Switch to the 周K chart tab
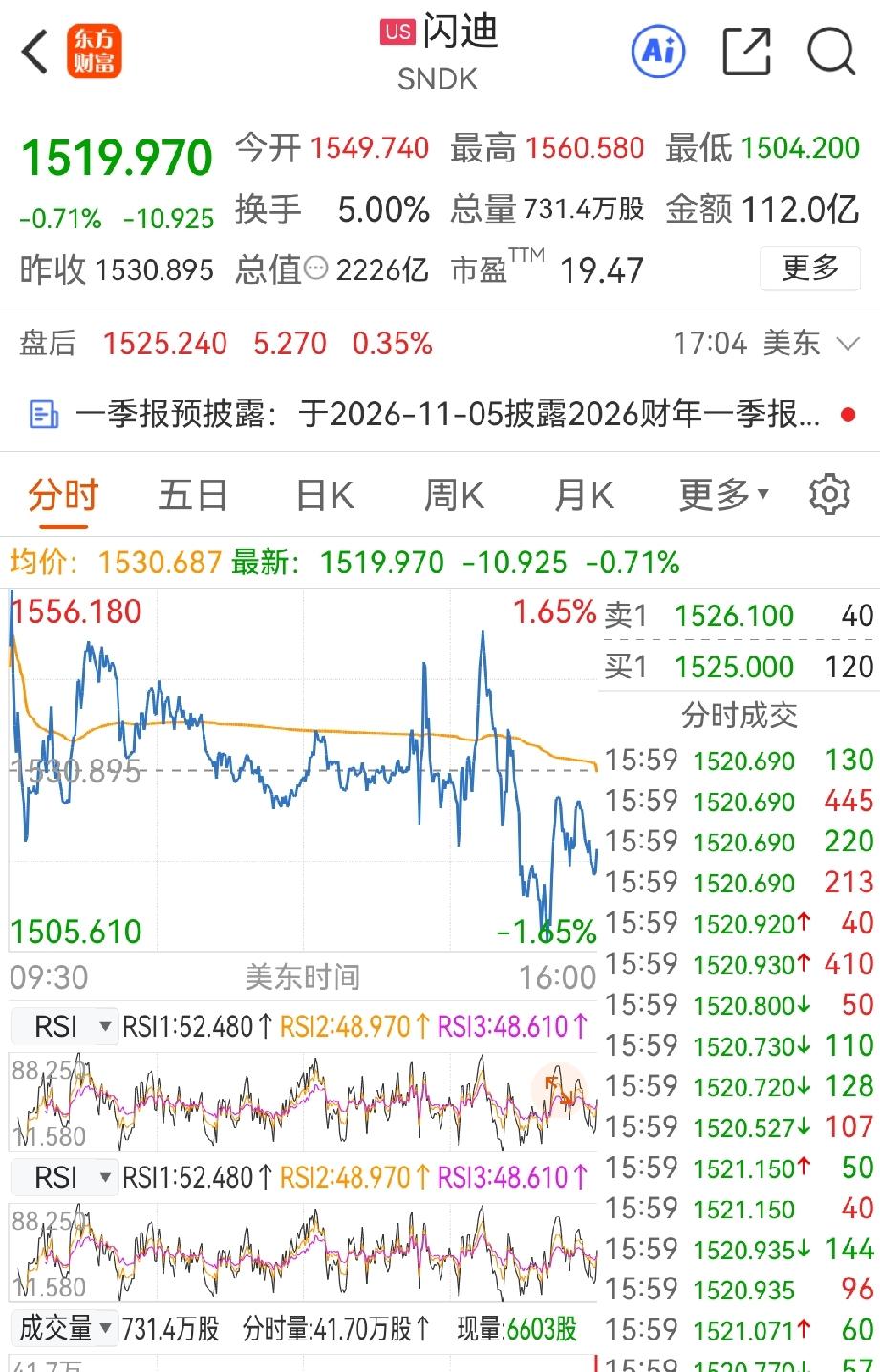 (x=454, y=496)
